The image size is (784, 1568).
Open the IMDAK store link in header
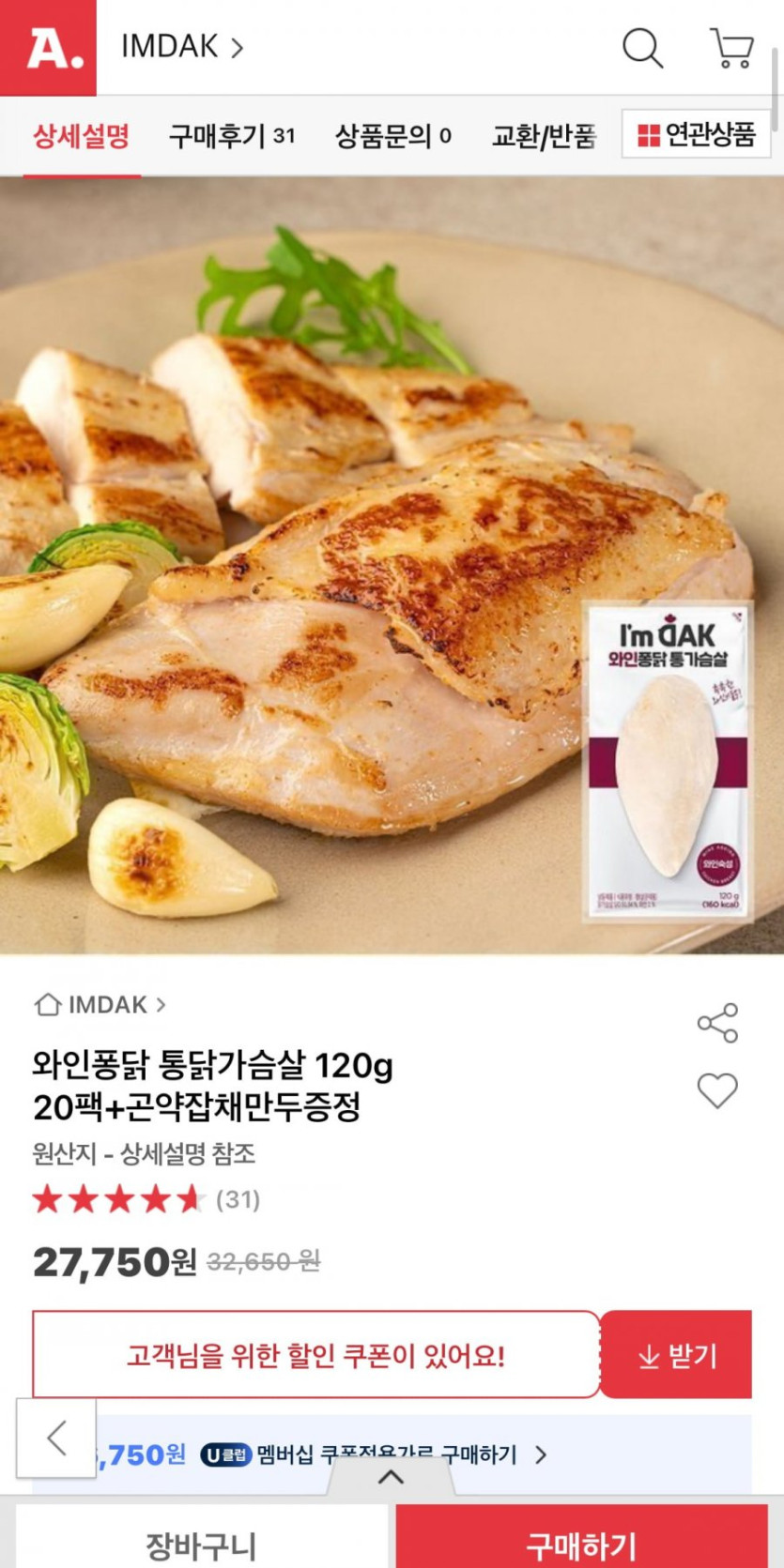point(182,47)
